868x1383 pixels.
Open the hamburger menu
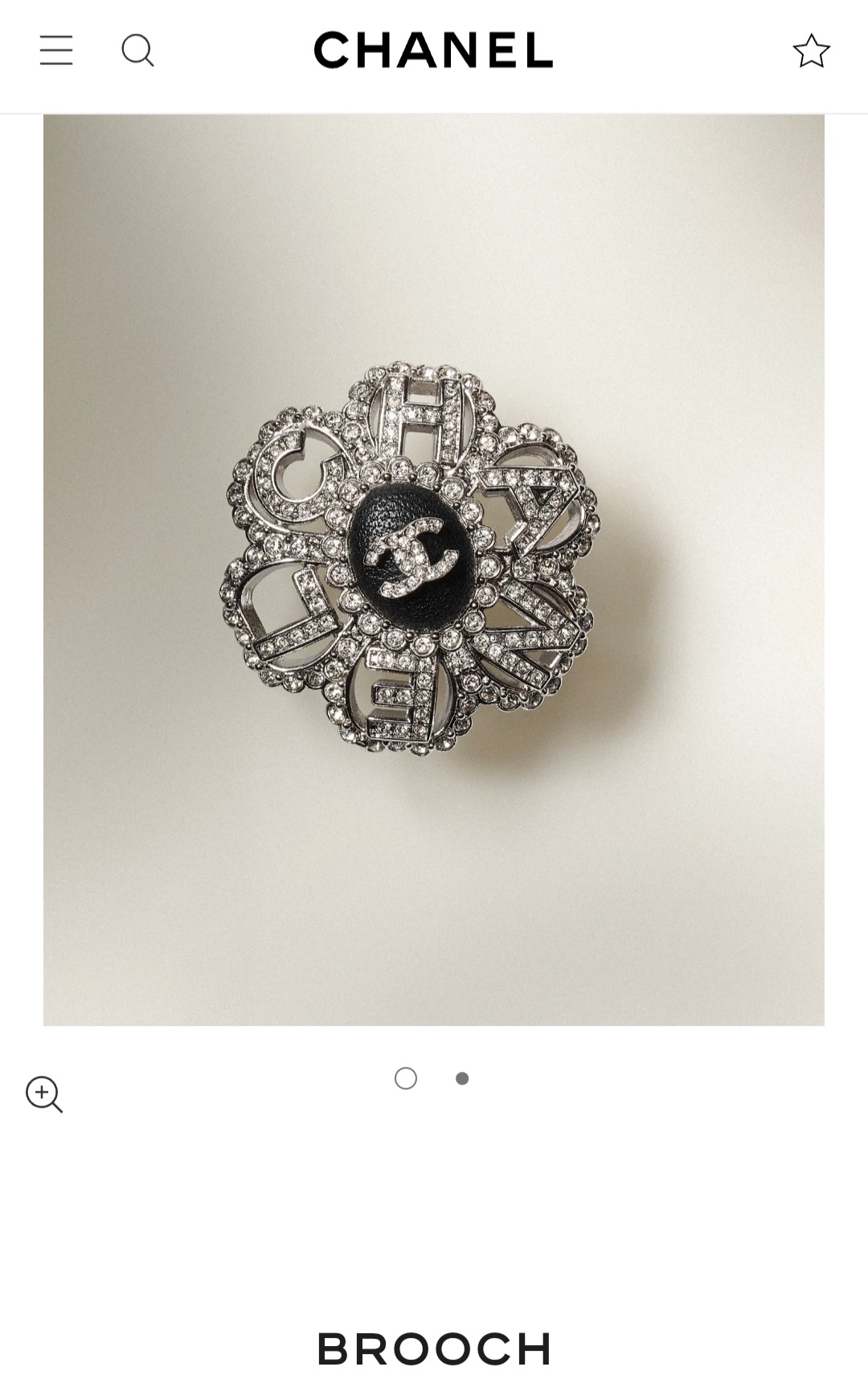coord(56,51)
